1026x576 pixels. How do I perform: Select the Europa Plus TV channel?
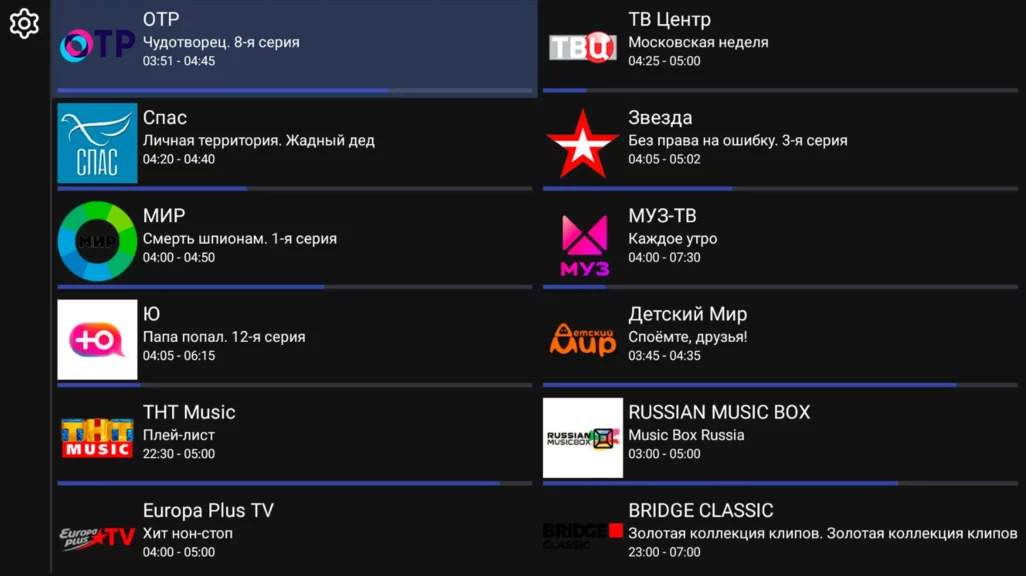294,534
